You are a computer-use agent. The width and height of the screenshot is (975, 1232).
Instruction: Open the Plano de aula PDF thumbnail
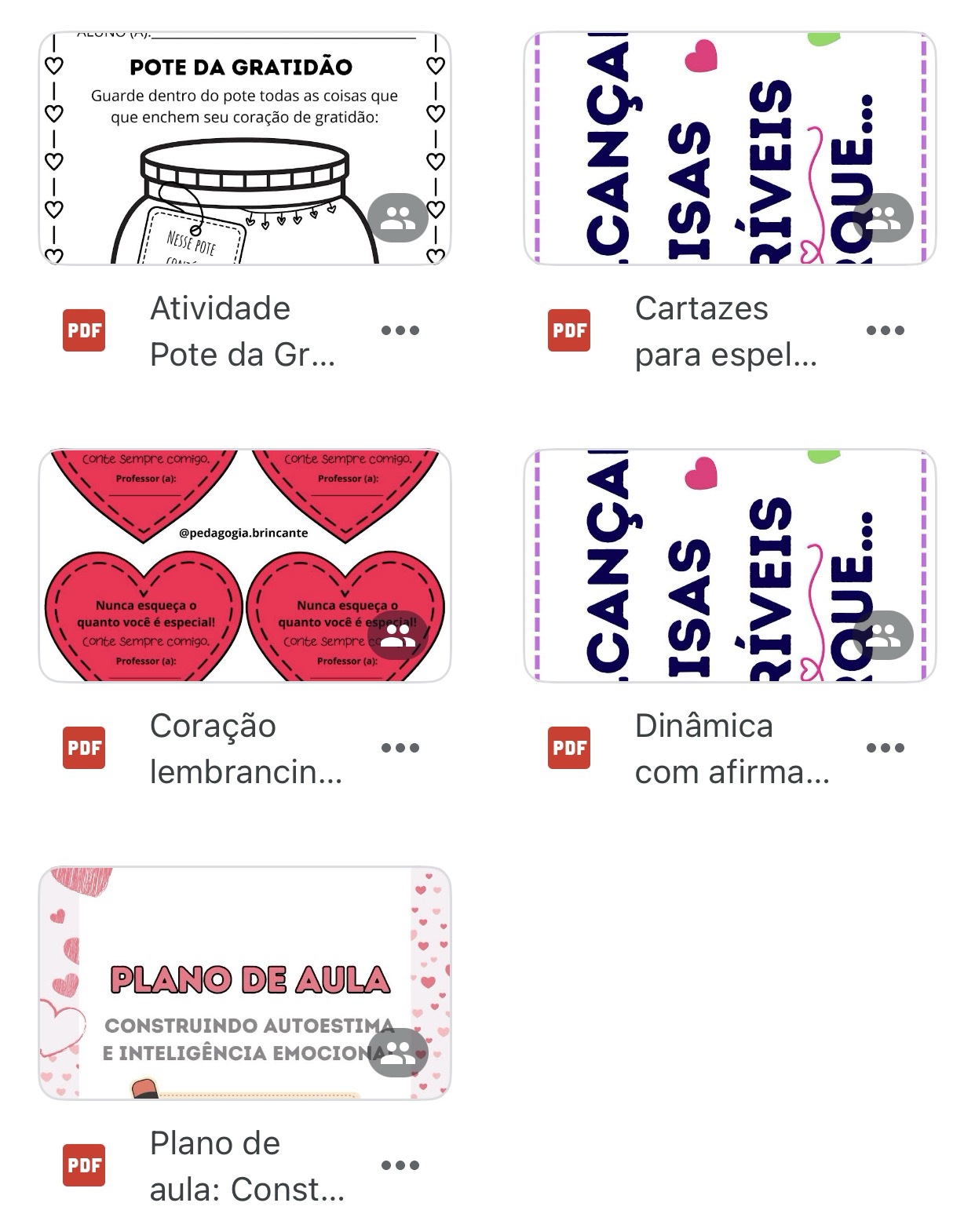coord(244,983)
